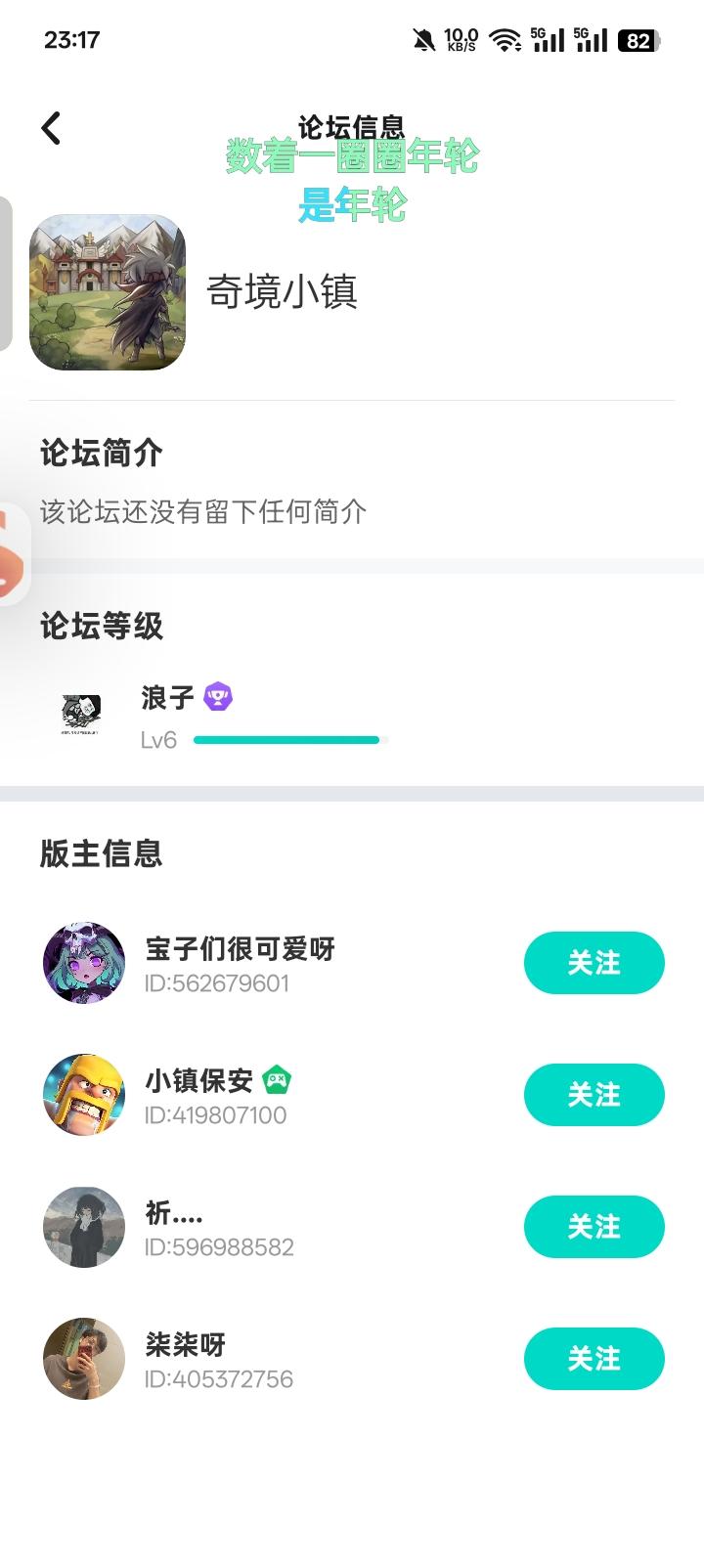Image resolution: width=704 pixels, height=1568 pixels.
Task: Go back from the 论坛信息 page
Action: [52, 128]
